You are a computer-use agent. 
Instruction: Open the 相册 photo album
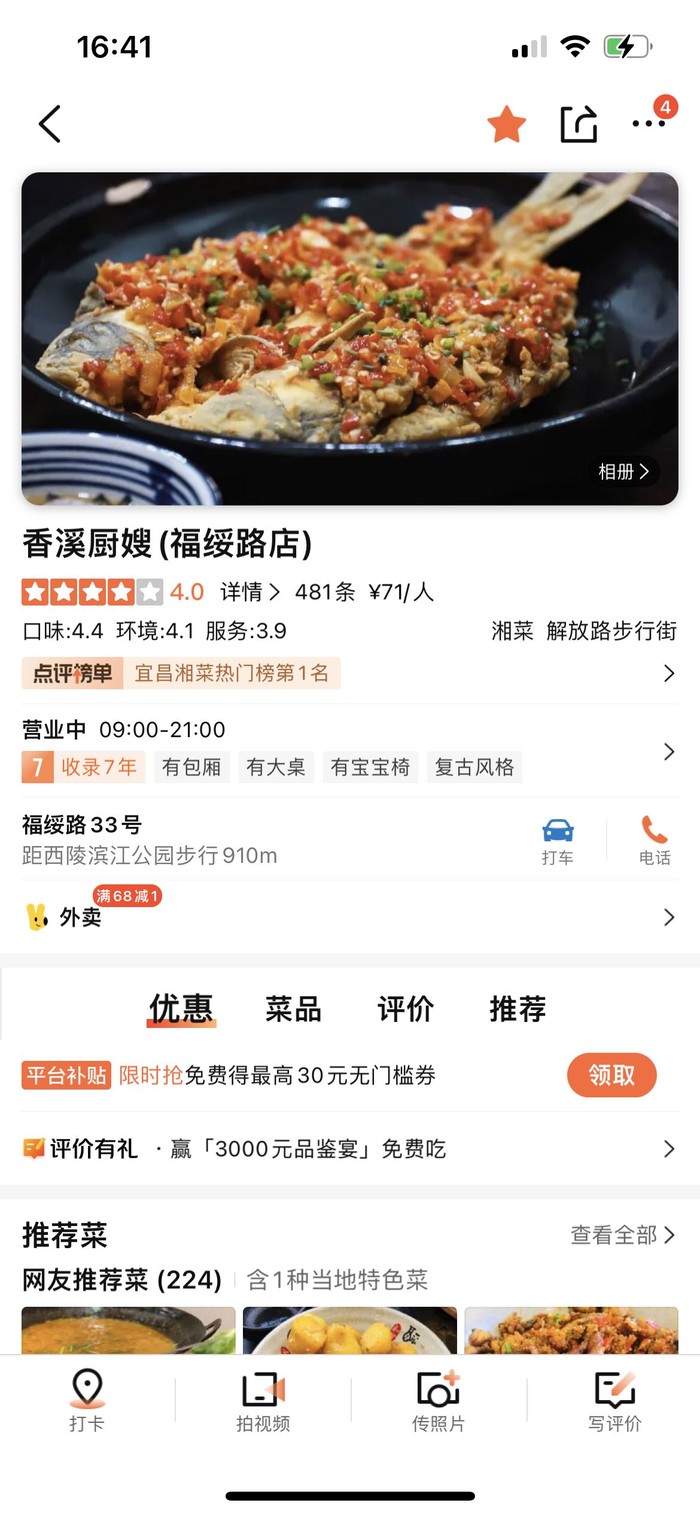point(623,471)
